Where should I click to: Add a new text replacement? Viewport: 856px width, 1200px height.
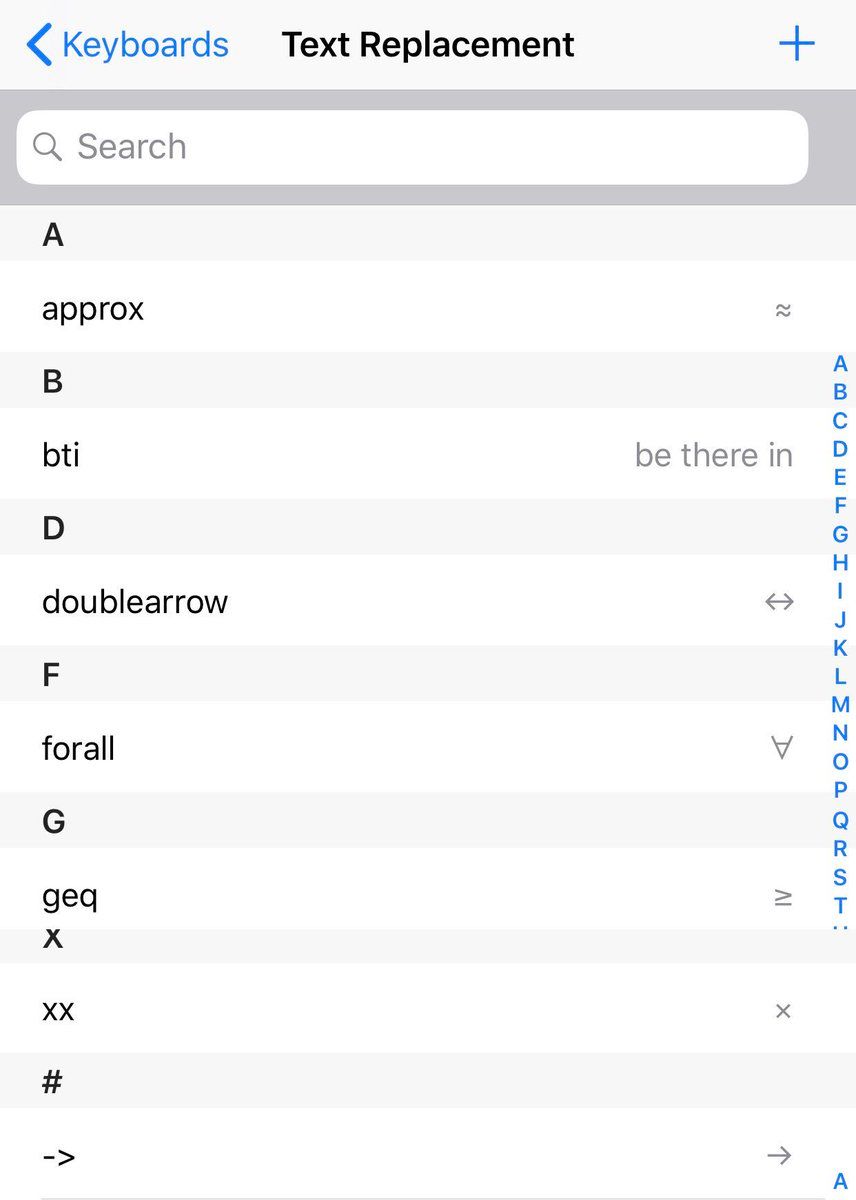pyautogui.click(x=796, y=44)
